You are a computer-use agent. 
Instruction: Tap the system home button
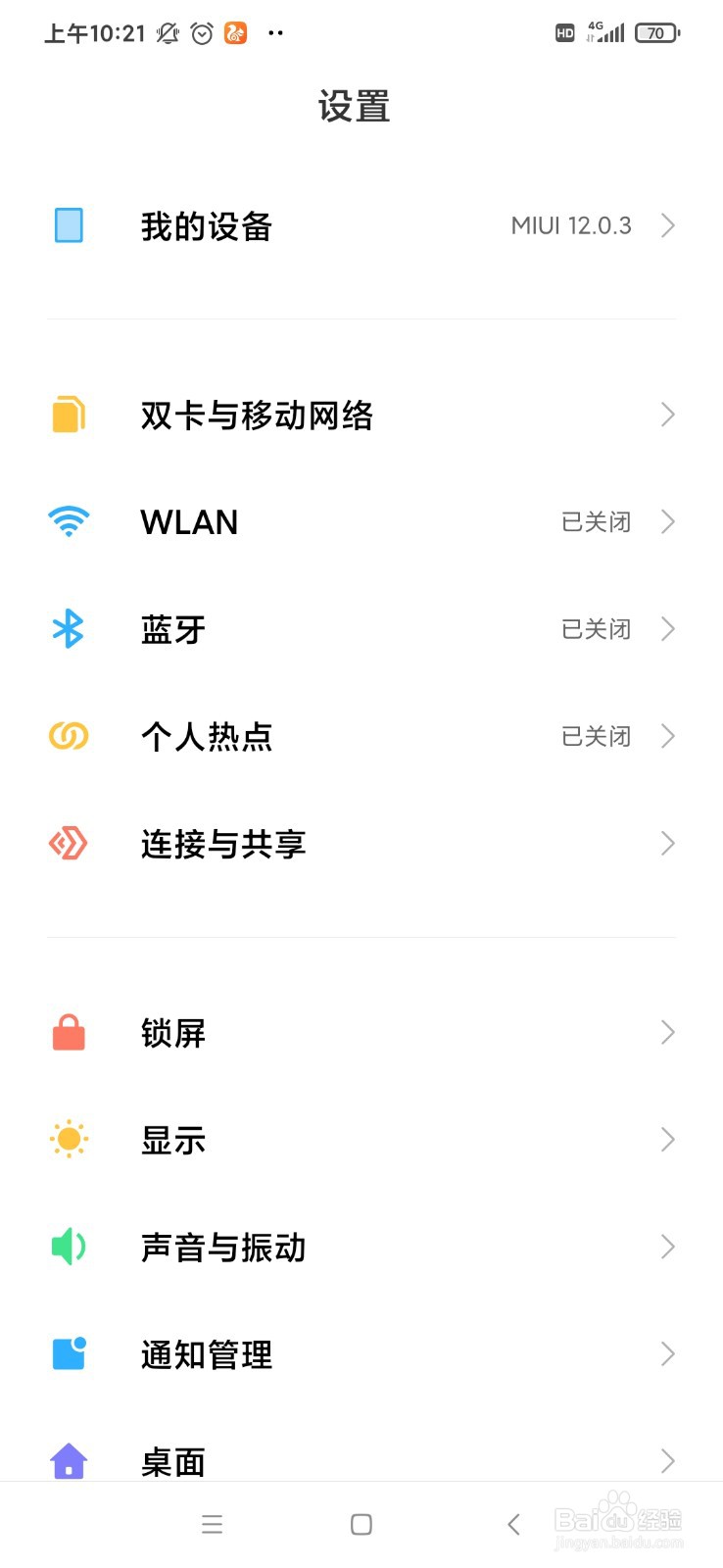pos(361,1524)
